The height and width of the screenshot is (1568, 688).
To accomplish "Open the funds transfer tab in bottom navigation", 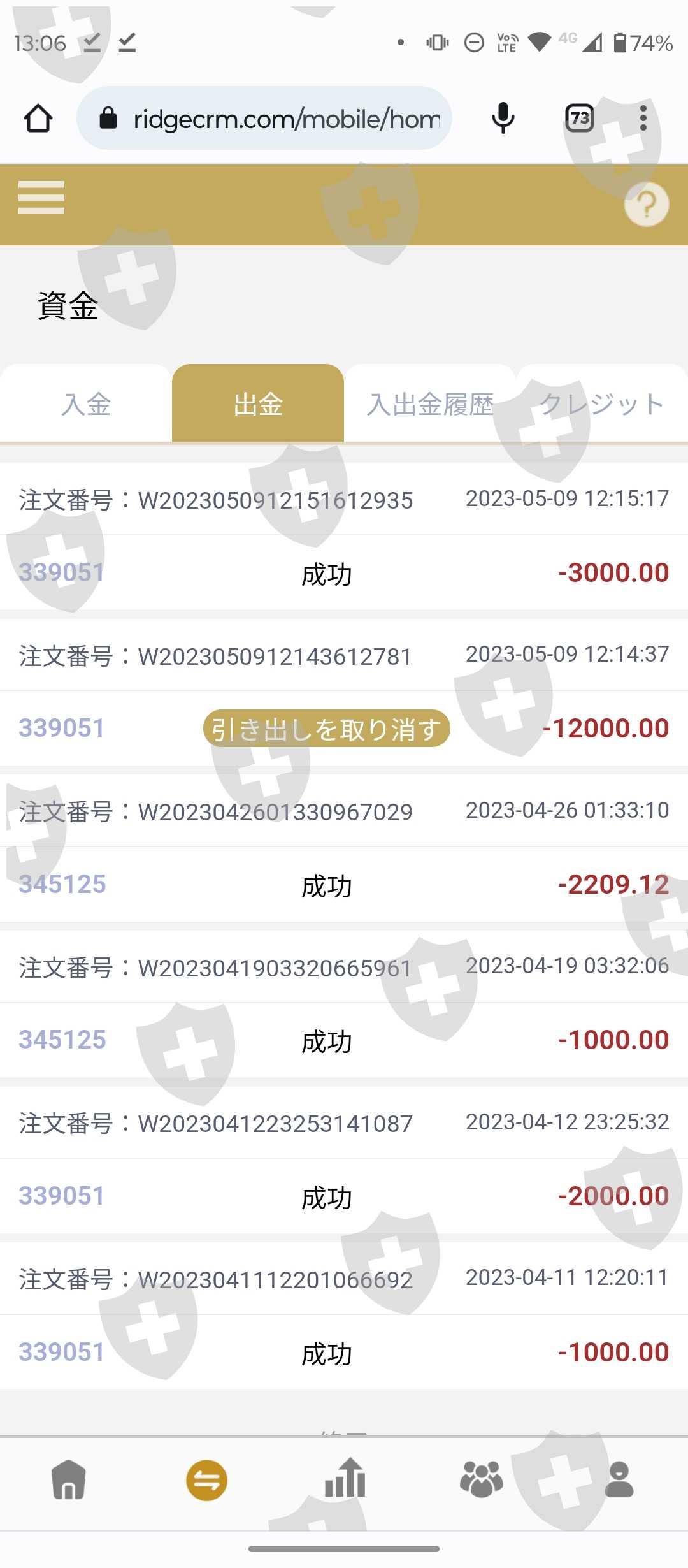I will (206, 1479).
